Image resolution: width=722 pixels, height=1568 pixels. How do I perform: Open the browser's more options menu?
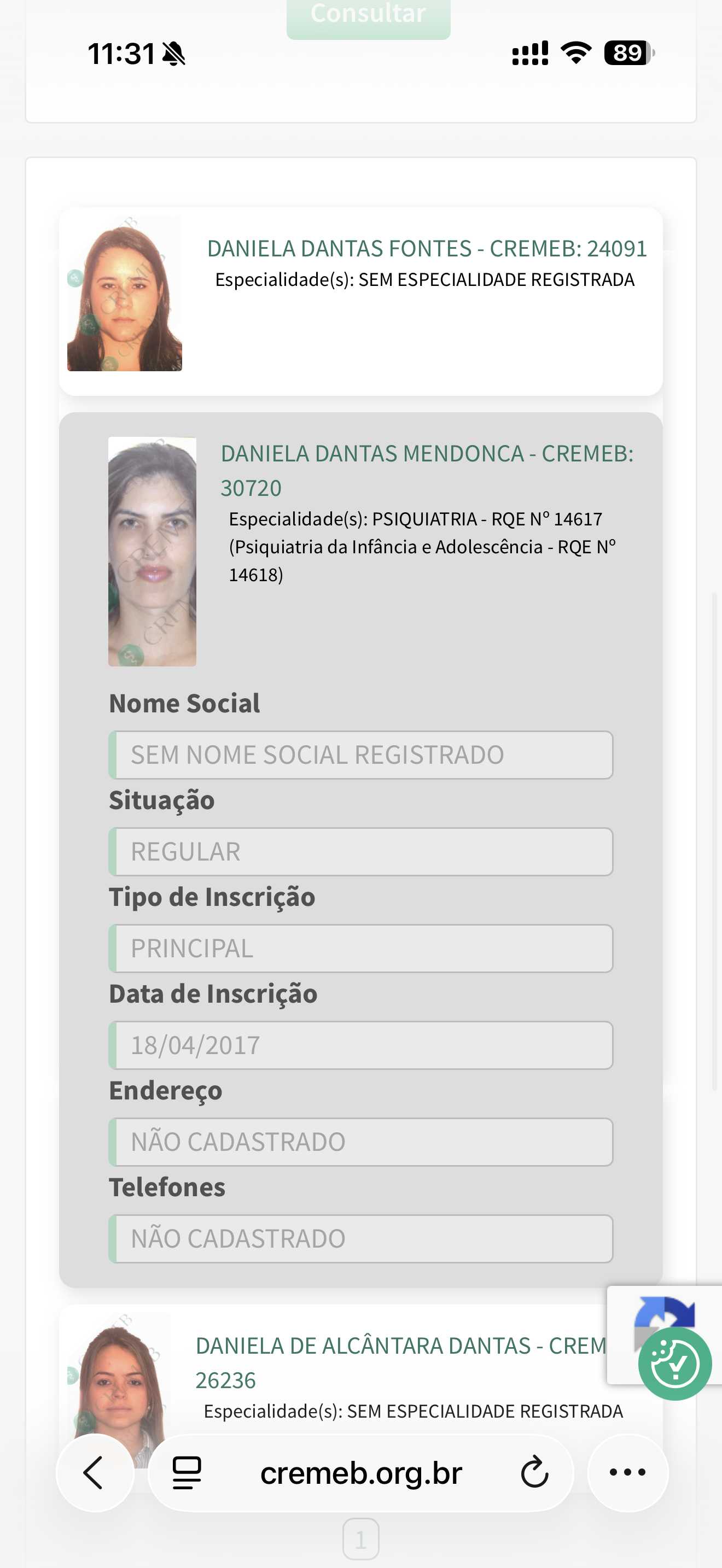point(627,1473)
